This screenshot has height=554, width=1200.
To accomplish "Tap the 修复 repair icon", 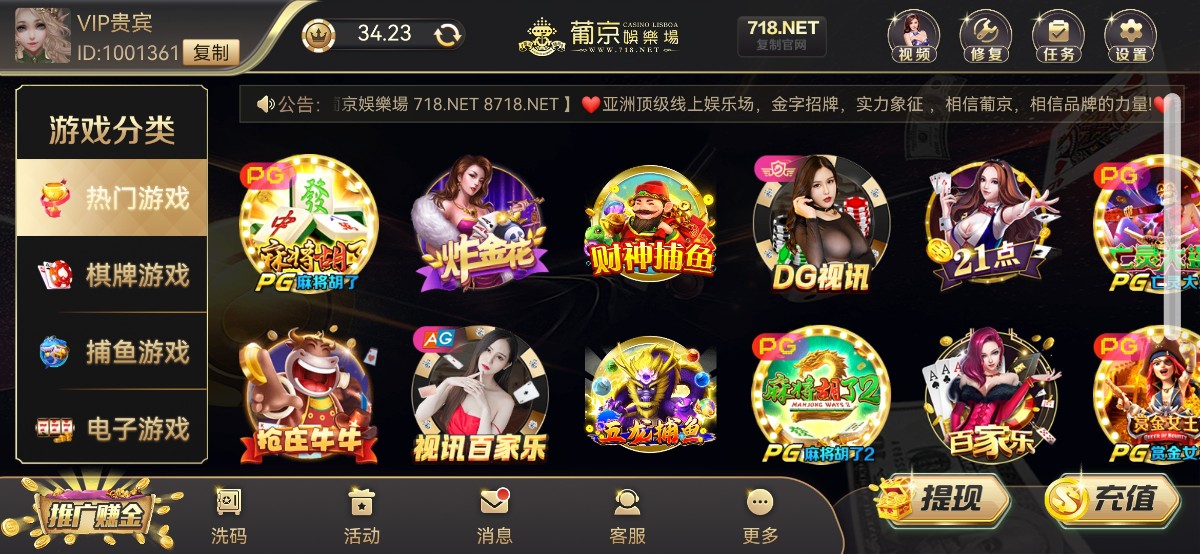I will pyautogui.click(x=986, y=37).
